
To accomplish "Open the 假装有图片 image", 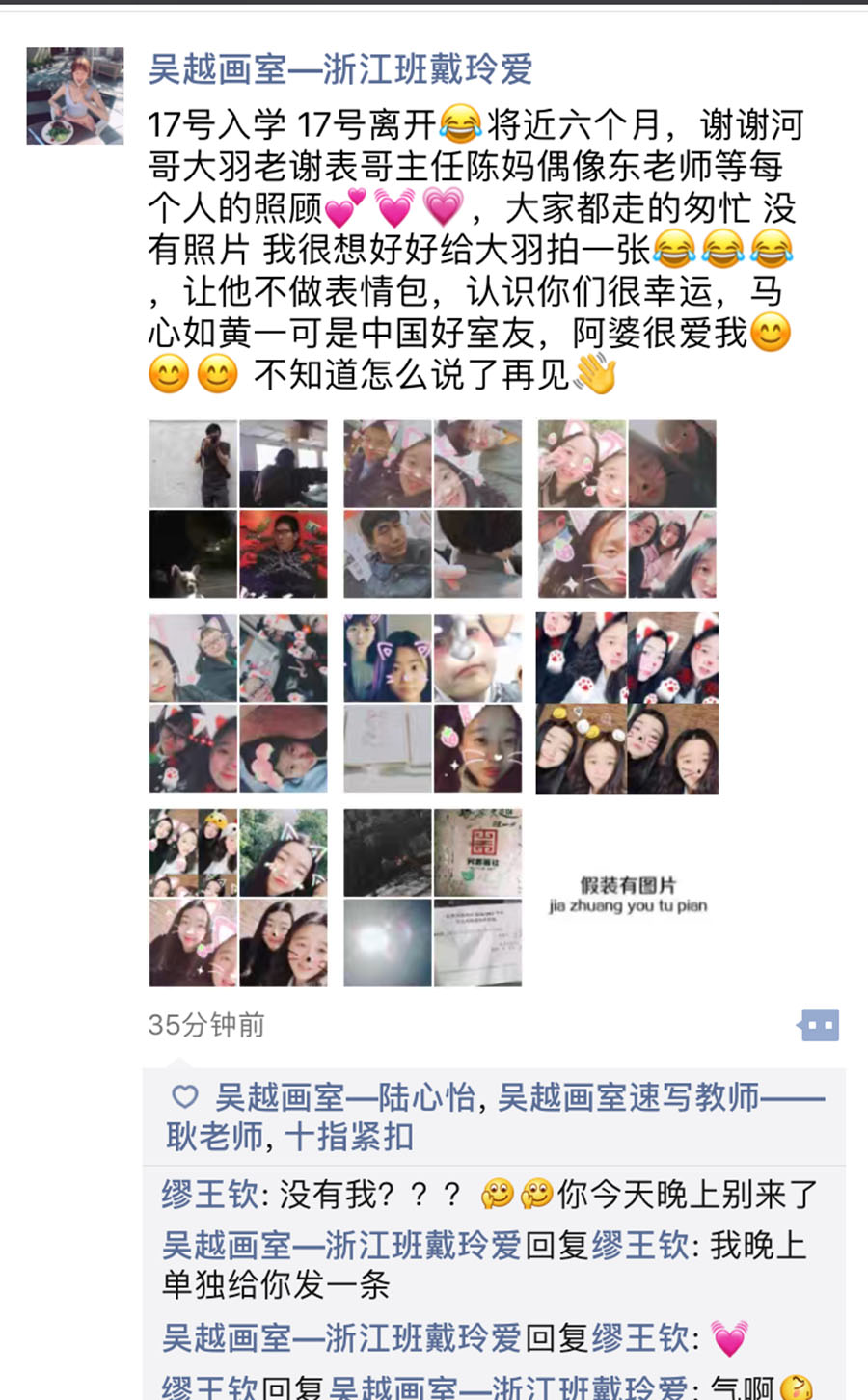I will pyautogui.click(x=627, y=897).
